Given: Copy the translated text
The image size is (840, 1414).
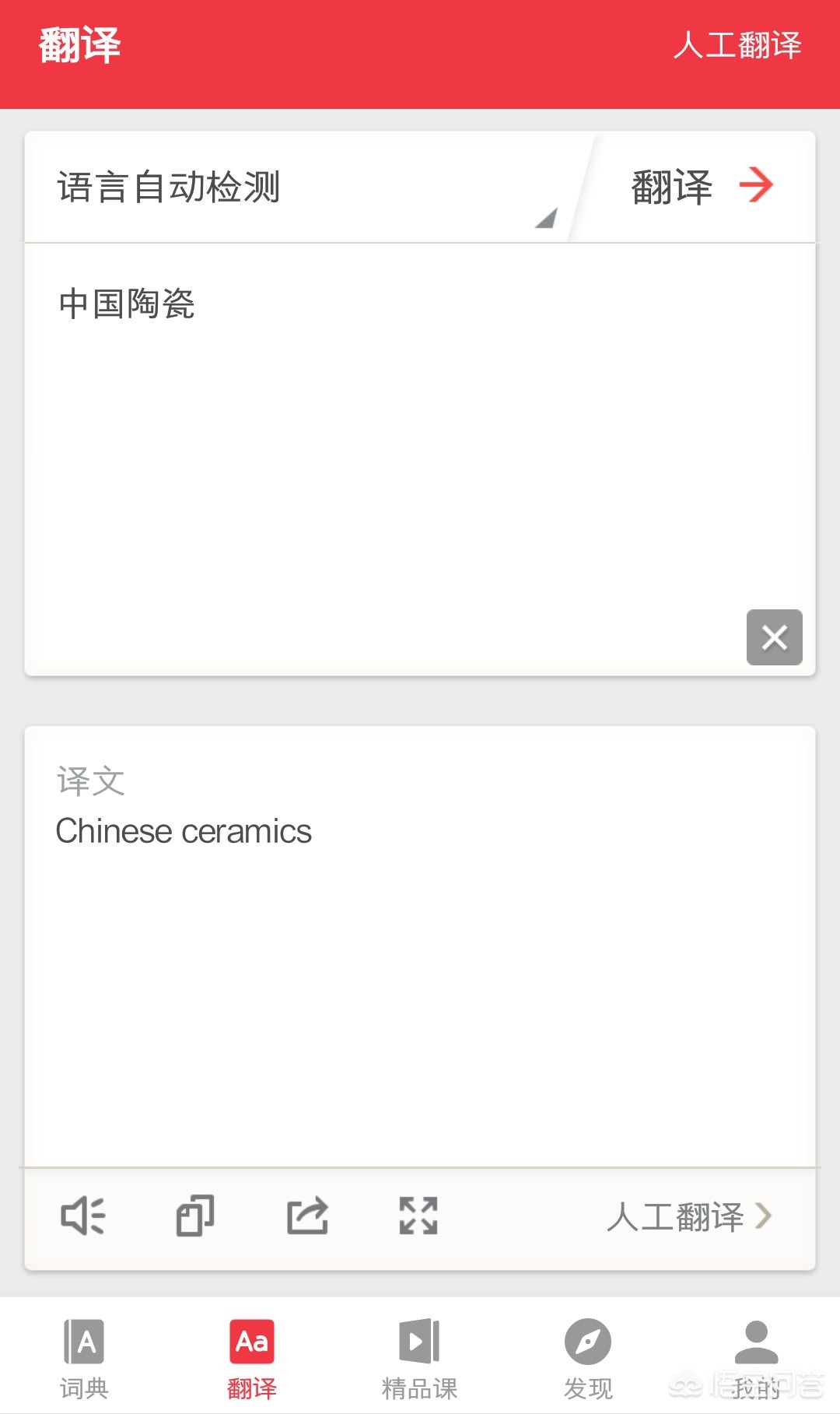Looking at the screenshot, I should coord(195,1216).
